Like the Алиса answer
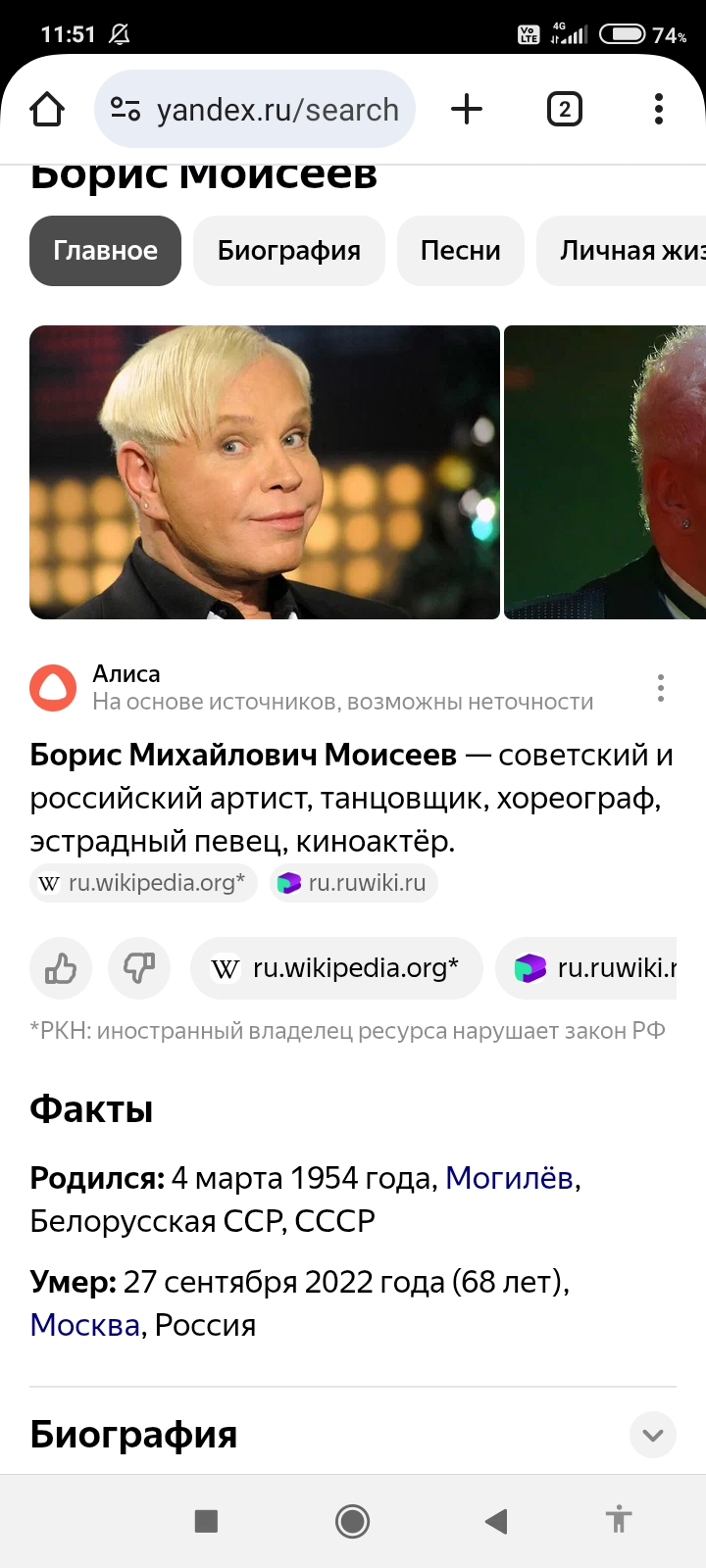This screenshot has width=706, height=1568. coord(61,968)
